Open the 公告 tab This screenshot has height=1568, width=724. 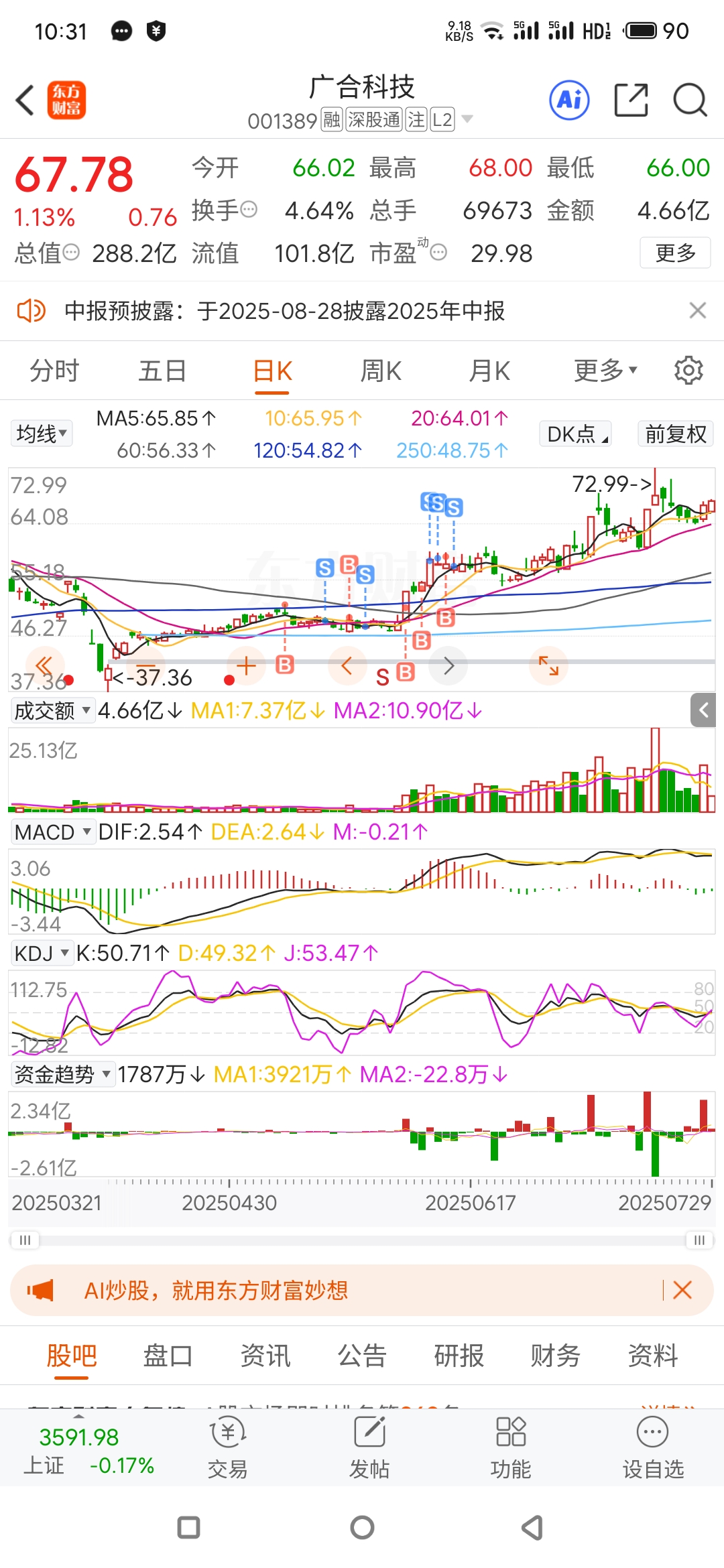click(x=362, y=1355)
